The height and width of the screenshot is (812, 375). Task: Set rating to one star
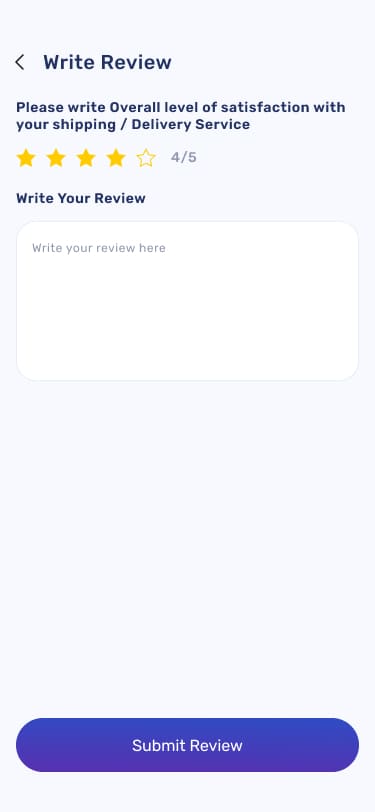(x=26, y=158)
